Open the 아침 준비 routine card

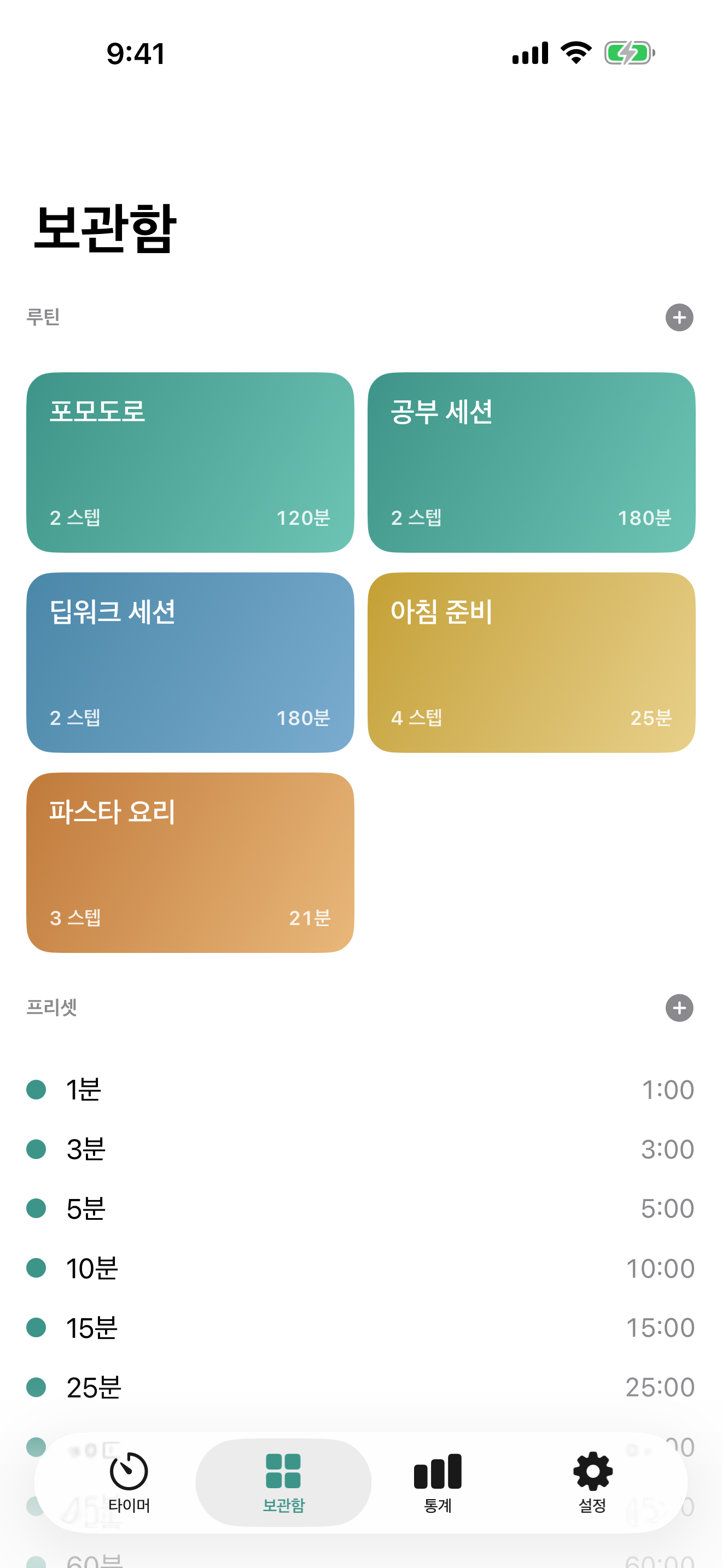[x=531, y=663]
